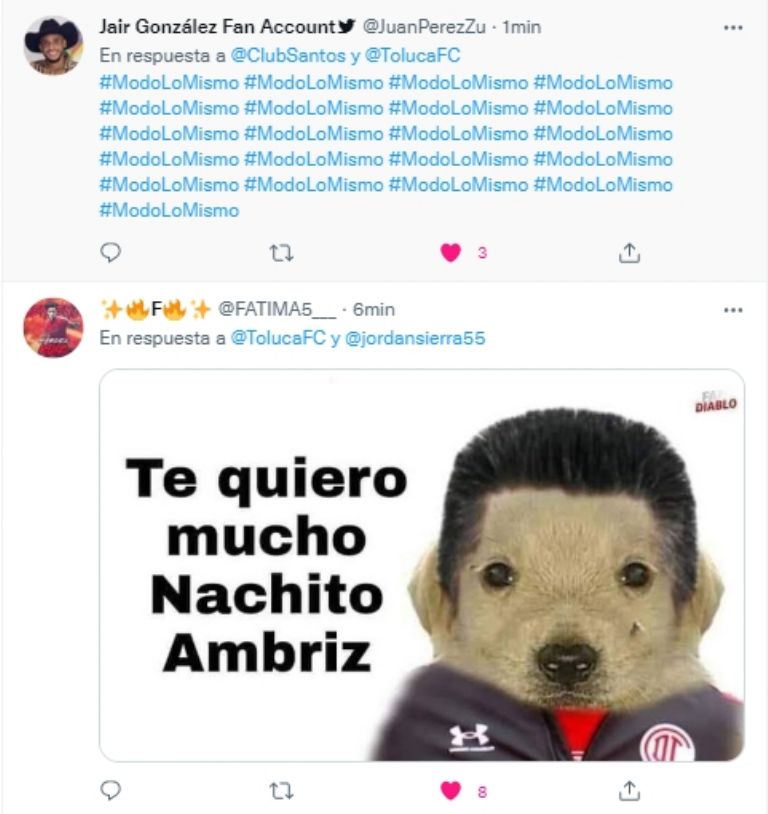Retweet FATIMA5___'s tweet
This screenshot has width=768, height=814.
[x=282, y=791]
